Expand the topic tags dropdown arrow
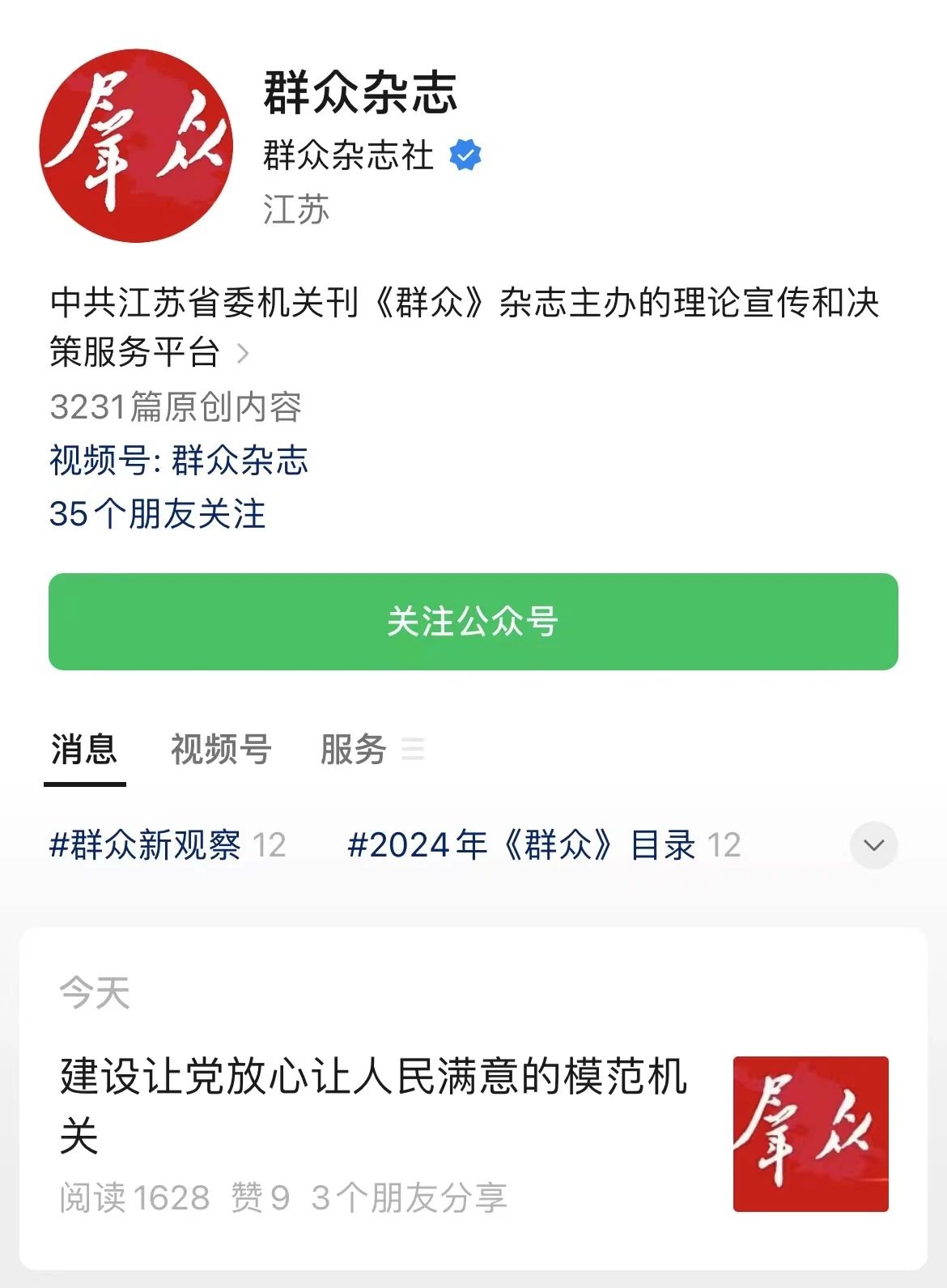947x1288 pixels. tap(873, 845)
